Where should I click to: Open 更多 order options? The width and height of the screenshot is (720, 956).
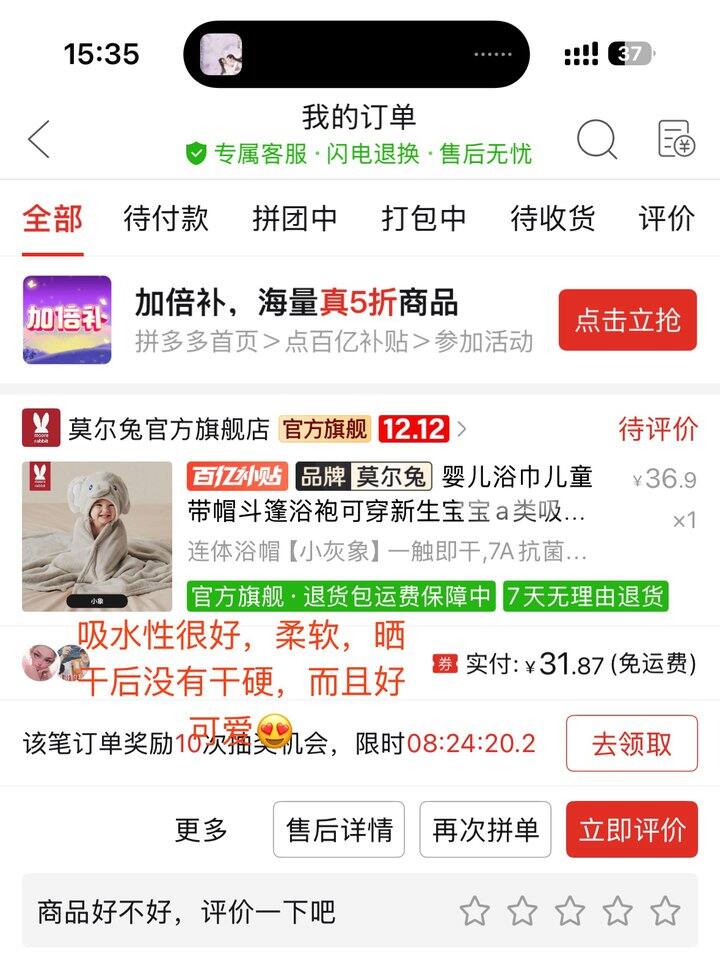[201, 830]
